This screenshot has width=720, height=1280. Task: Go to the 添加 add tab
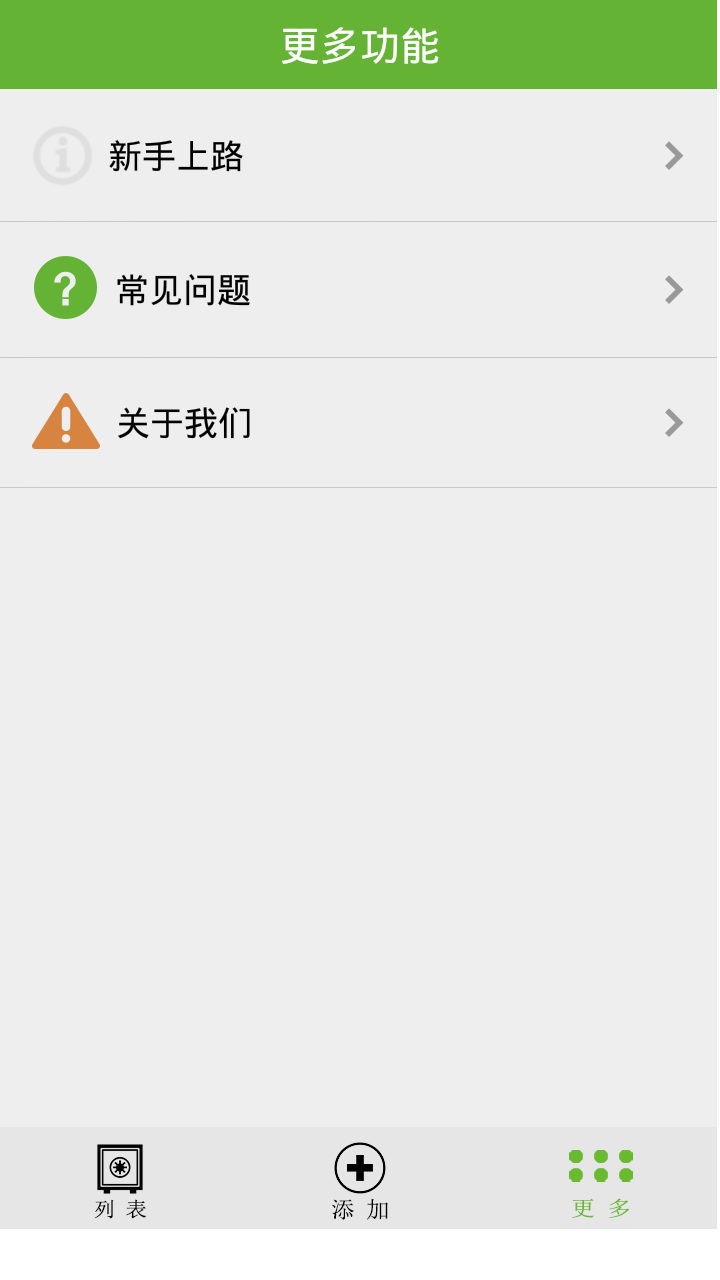pos(360,1180)
